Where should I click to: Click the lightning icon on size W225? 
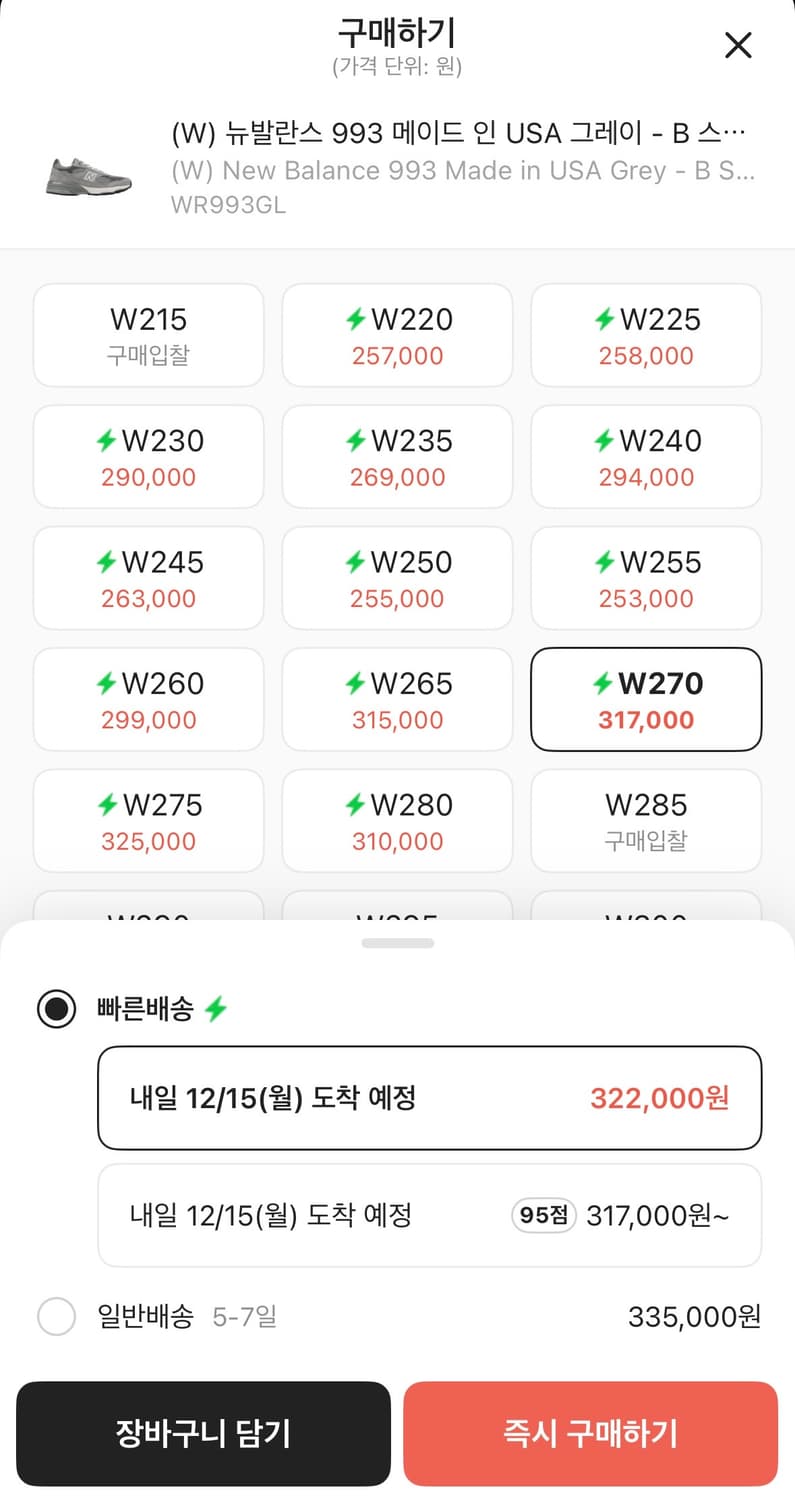pyautogui.click(x=604, y=320)
